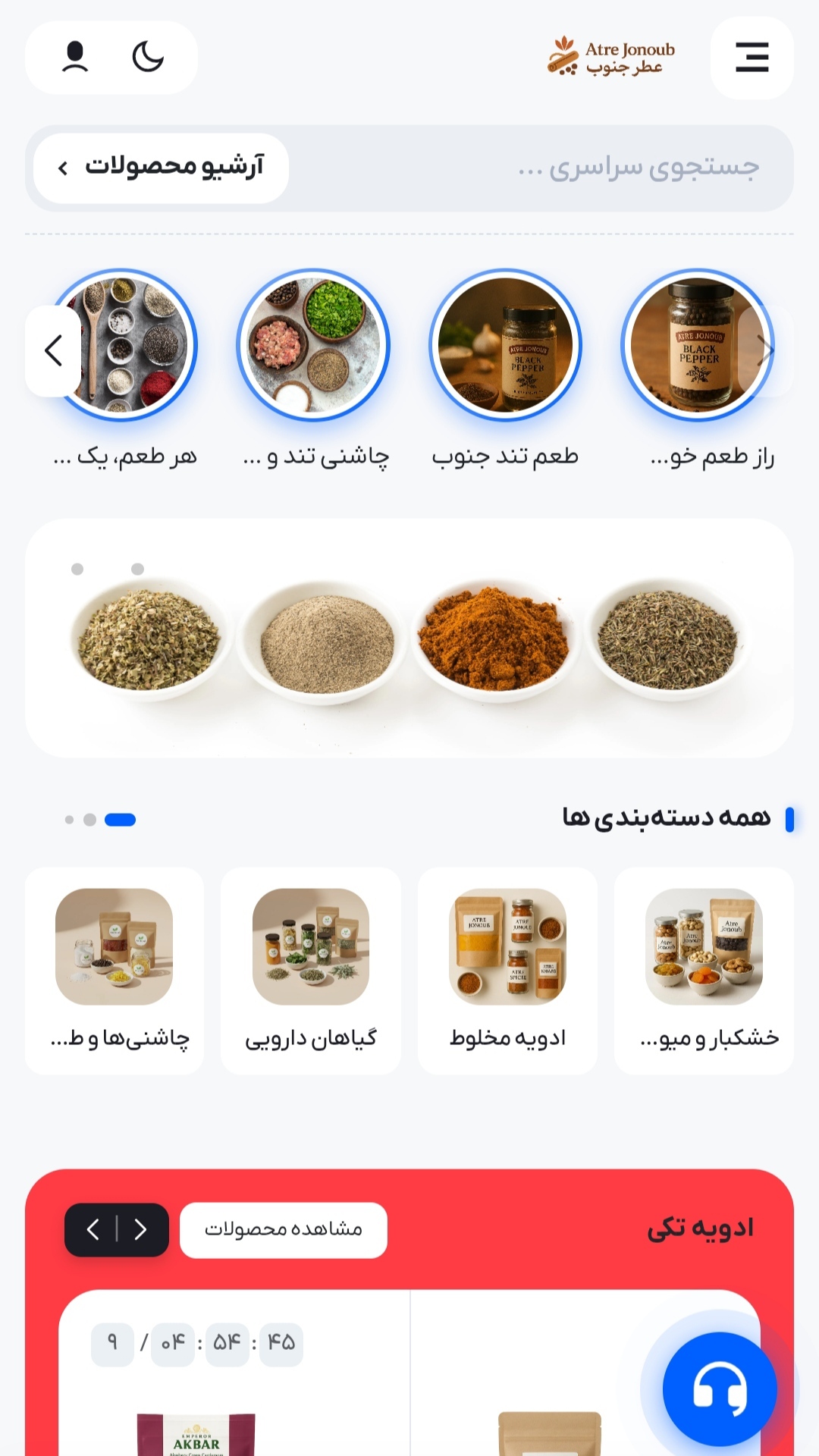Select the active blue carousel dot
This screenshot has height=1456, width=819.
(x=119, y=821)
